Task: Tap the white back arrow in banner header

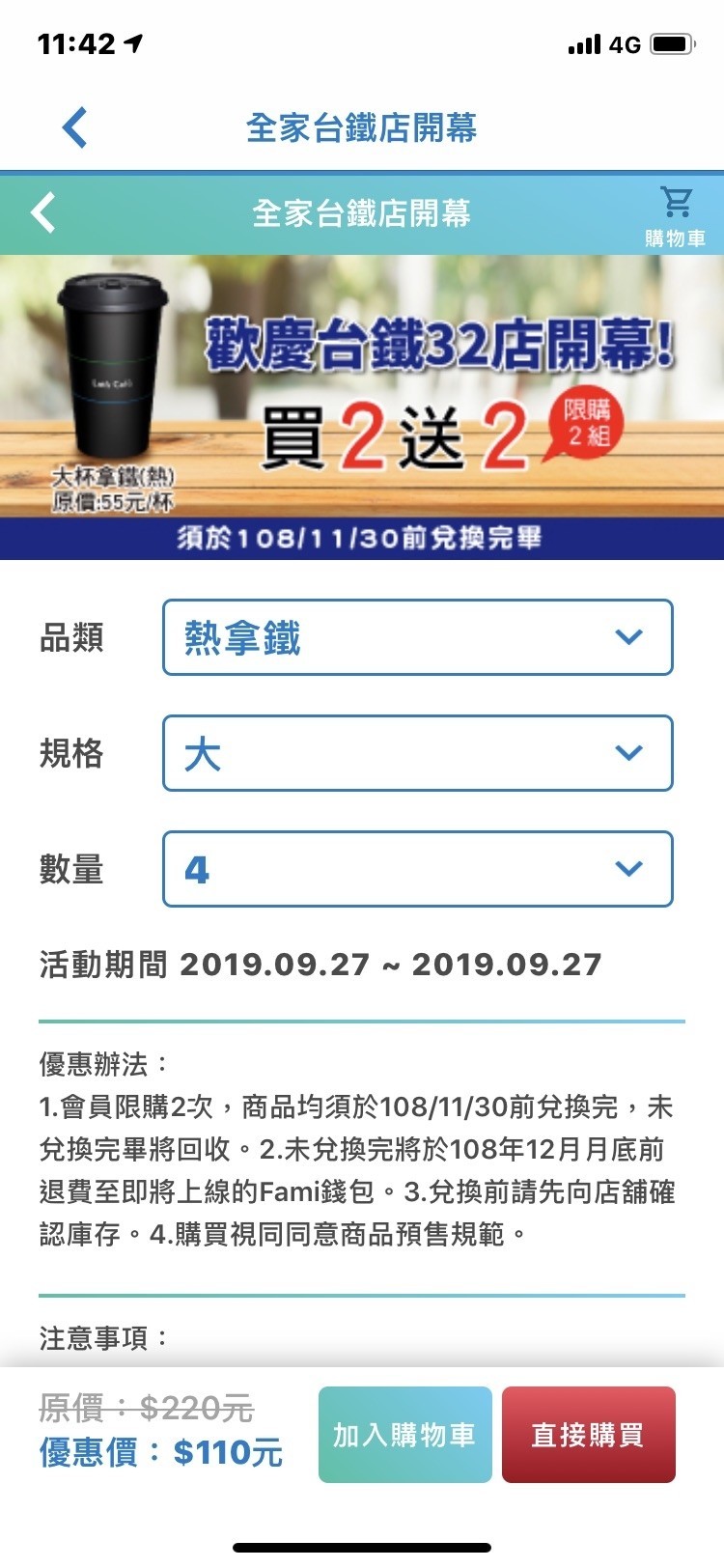Action: click(43, 212)
